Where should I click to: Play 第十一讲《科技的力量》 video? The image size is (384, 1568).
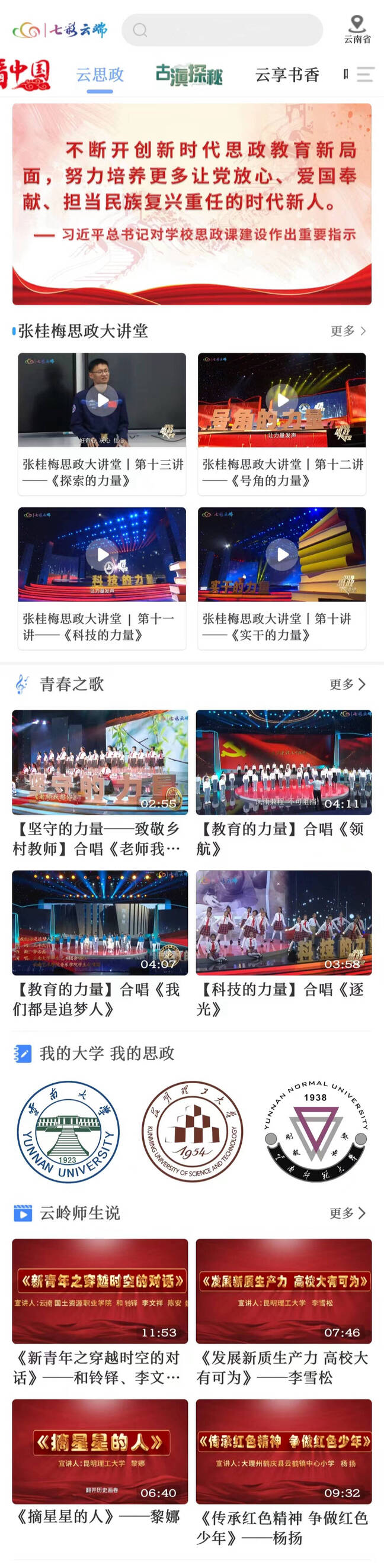[x=102, y=555]
